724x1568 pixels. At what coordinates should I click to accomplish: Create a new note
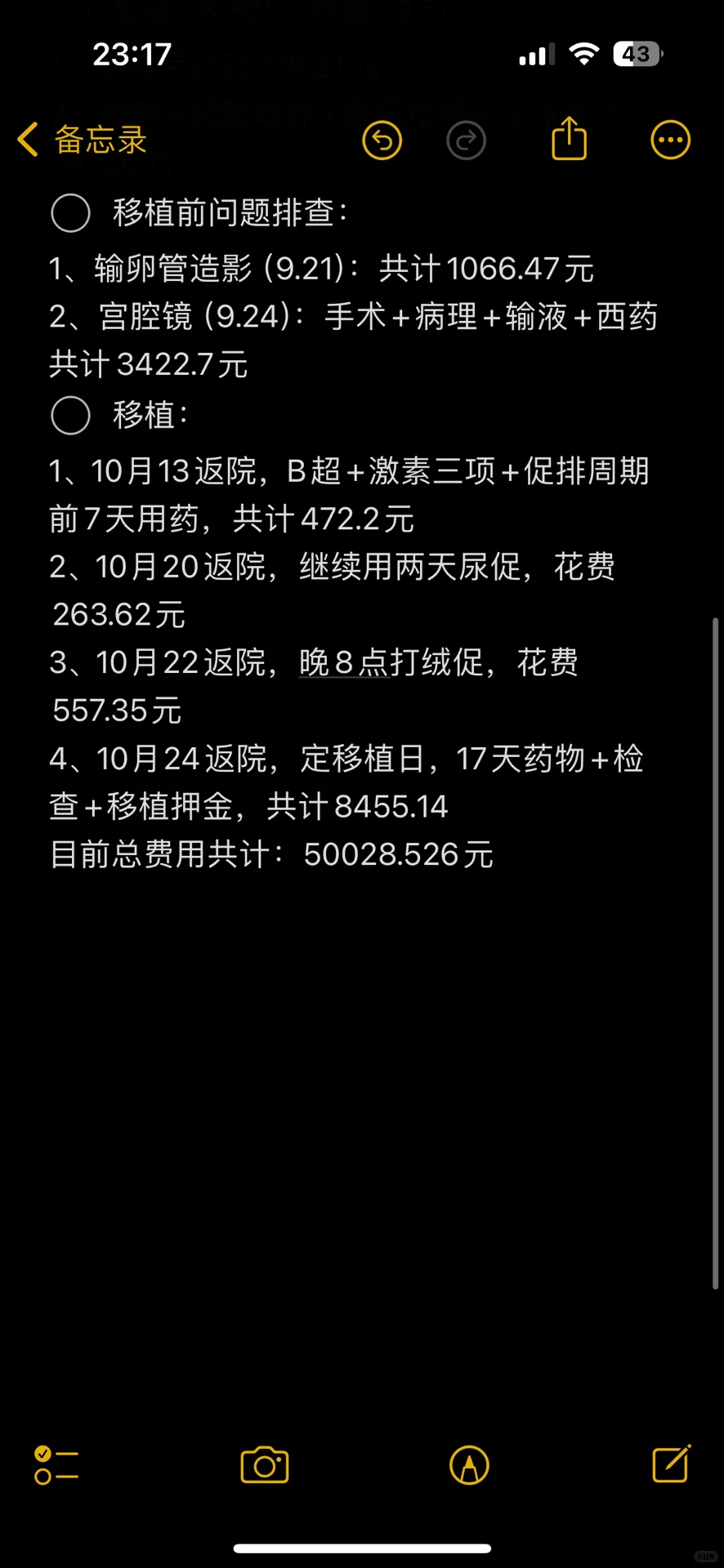(x=670, y=1465)
